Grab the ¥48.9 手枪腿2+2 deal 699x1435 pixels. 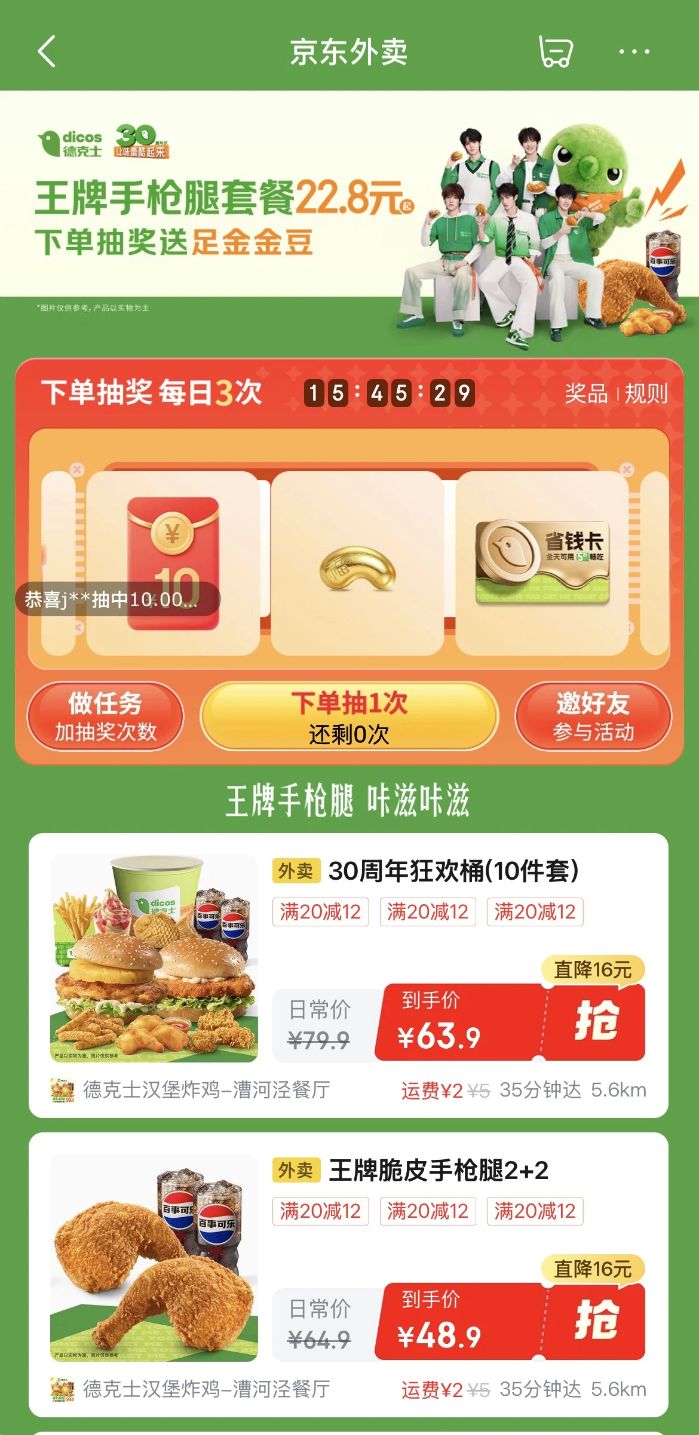pos(595,1321)
